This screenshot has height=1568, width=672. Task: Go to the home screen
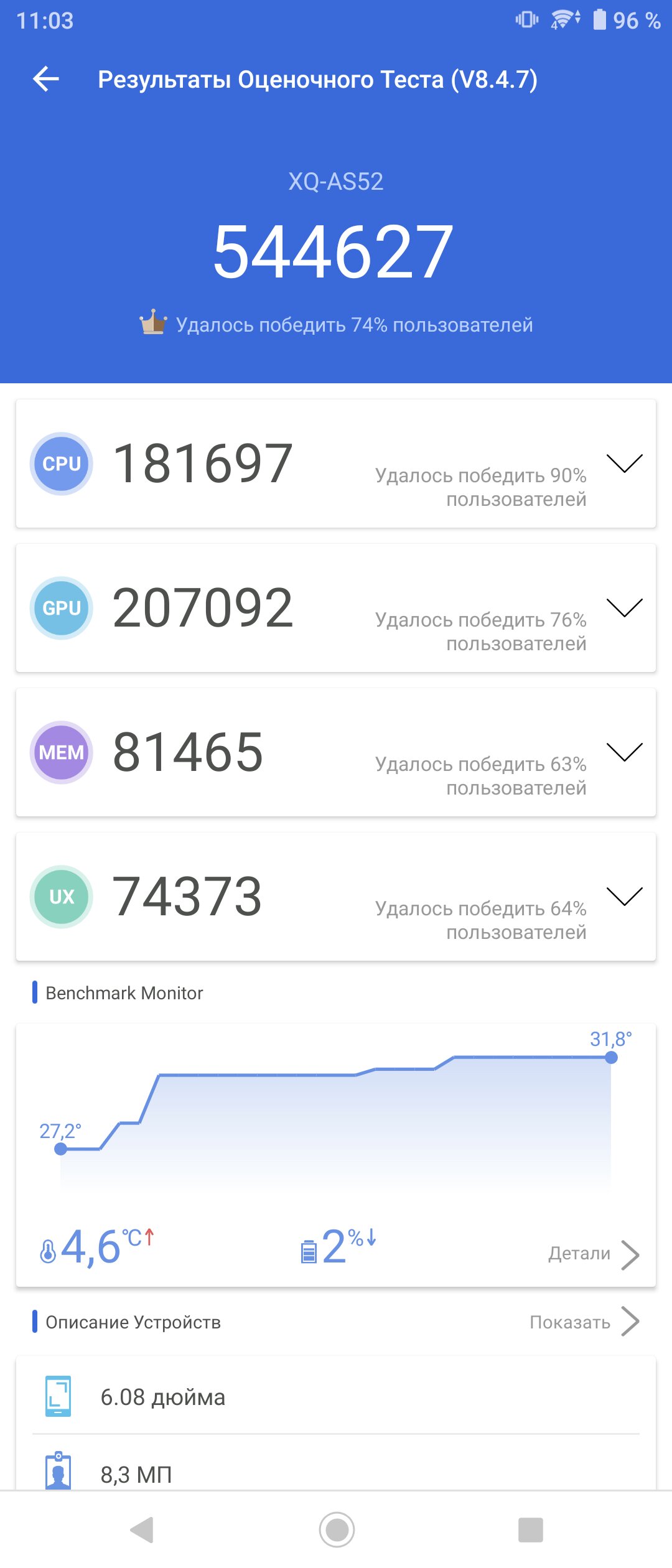click(x=337, y=1530)
